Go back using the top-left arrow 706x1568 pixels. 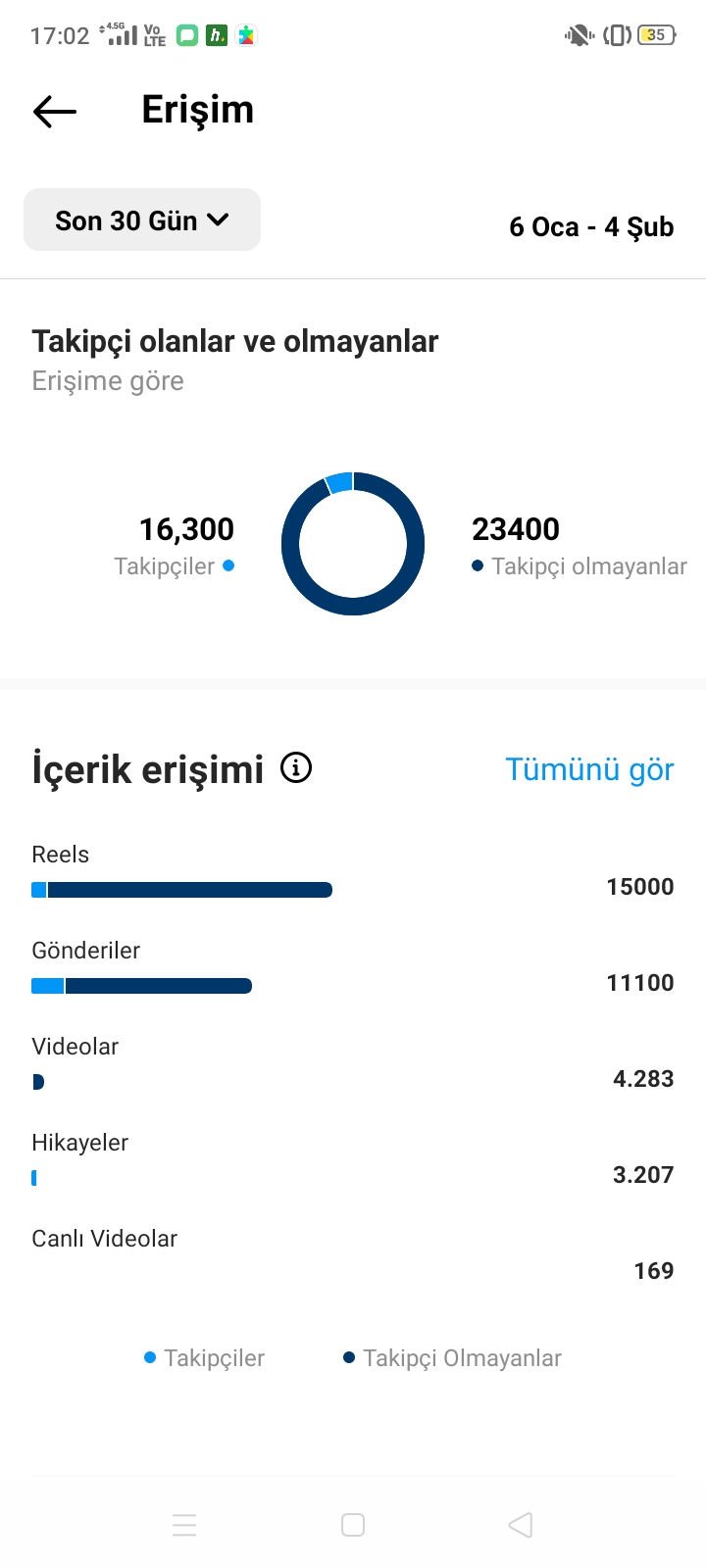pos(55,112)
